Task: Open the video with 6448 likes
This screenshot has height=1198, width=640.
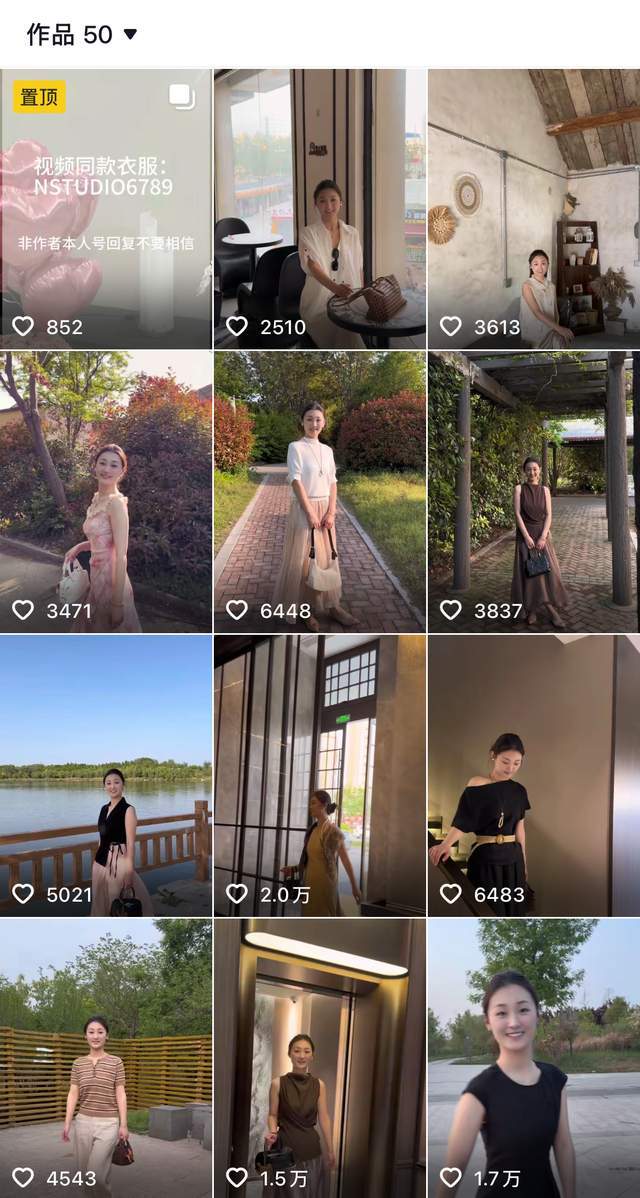Action: (319, 491)
